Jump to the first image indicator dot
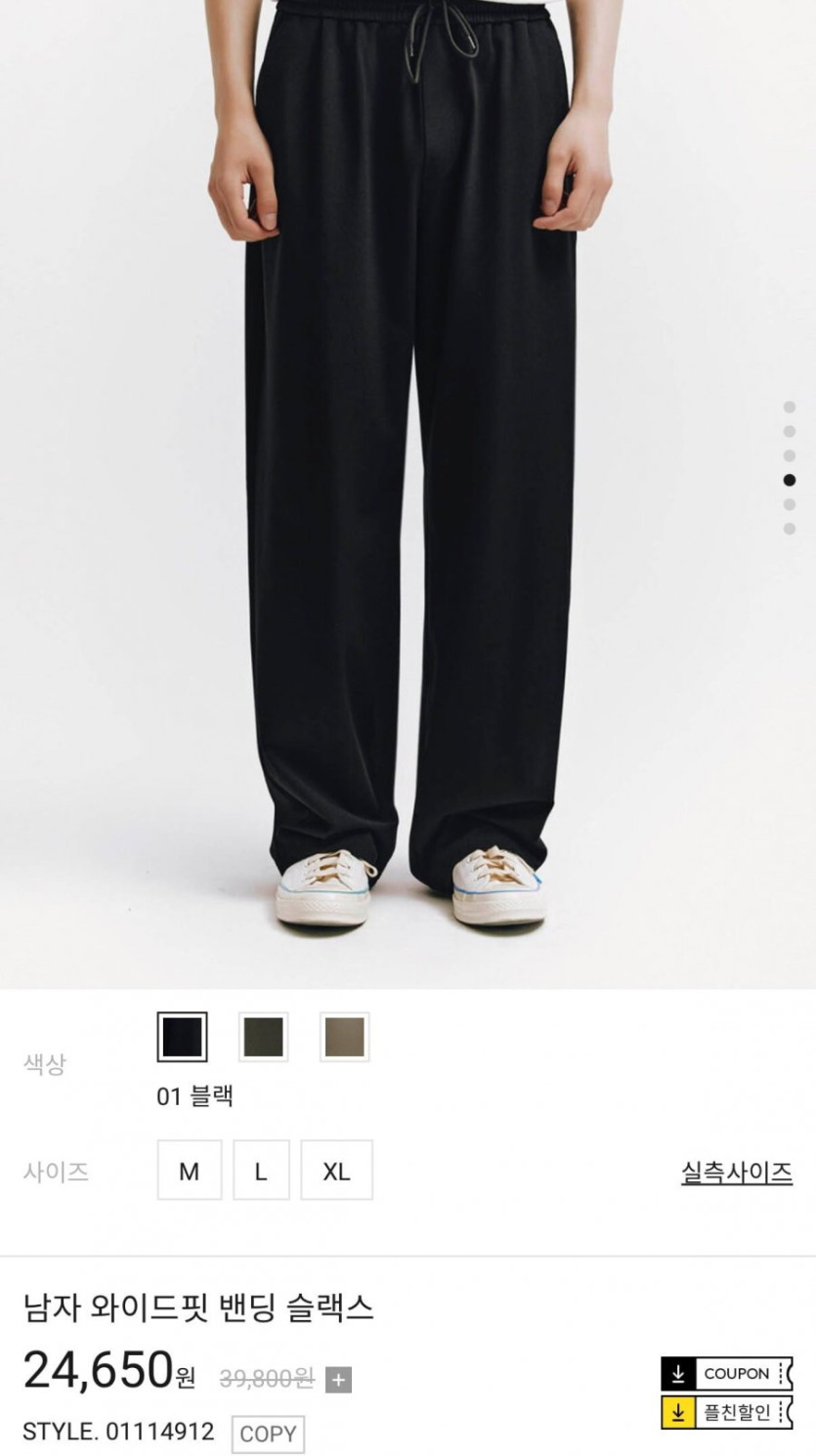This screenshot has height=1456, width=816. (790, 407)
